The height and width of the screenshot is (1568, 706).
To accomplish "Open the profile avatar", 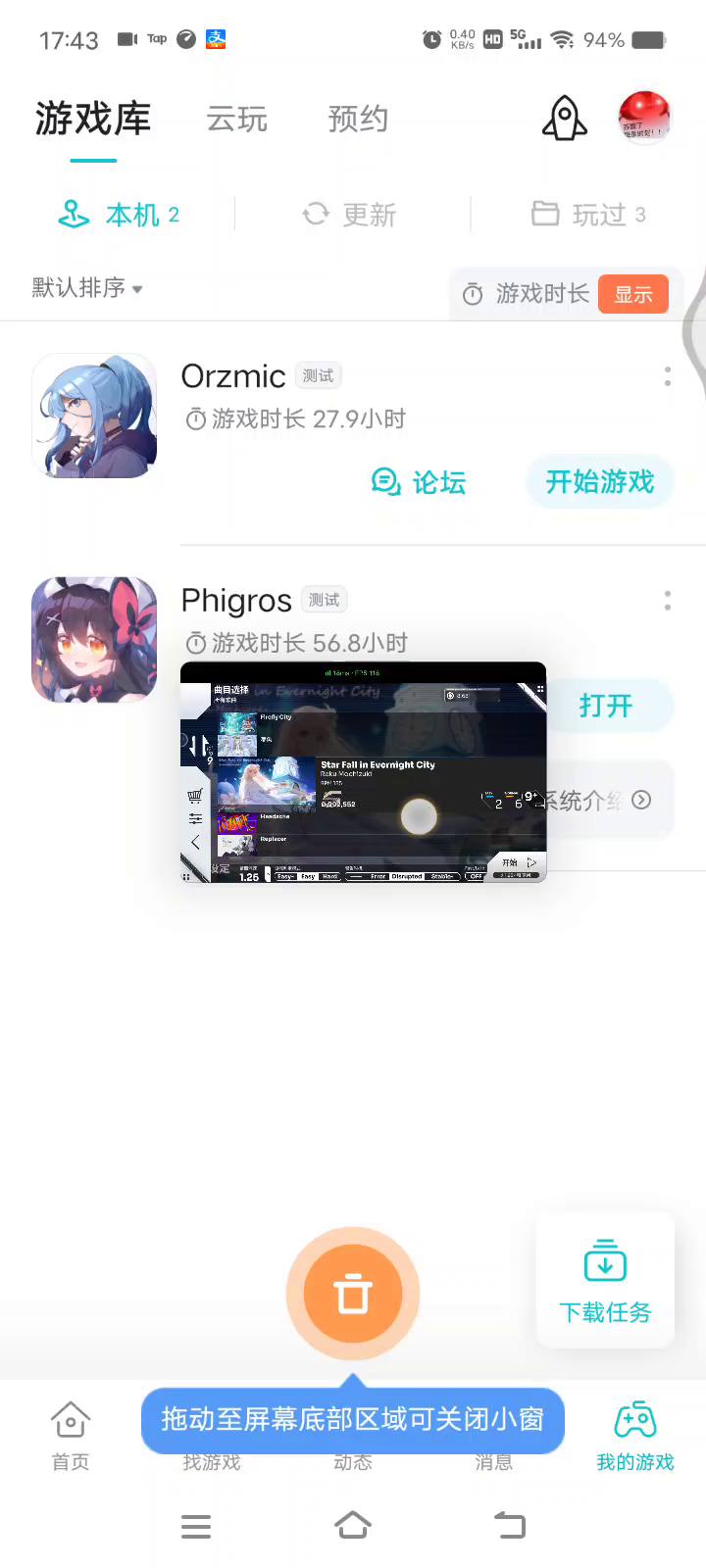I will (x=644, y=118).
